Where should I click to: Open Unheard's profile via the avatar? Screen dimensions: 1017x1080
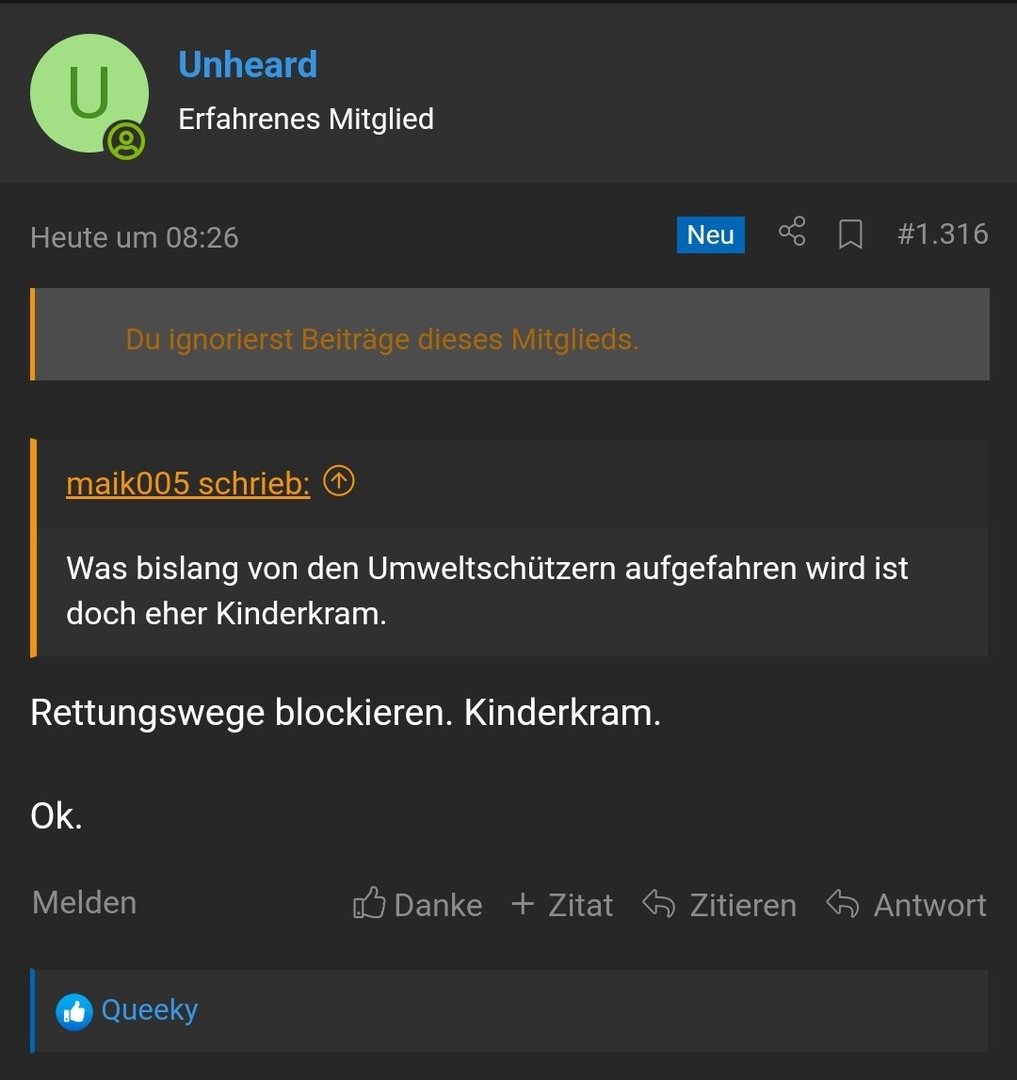click(89, 93)
